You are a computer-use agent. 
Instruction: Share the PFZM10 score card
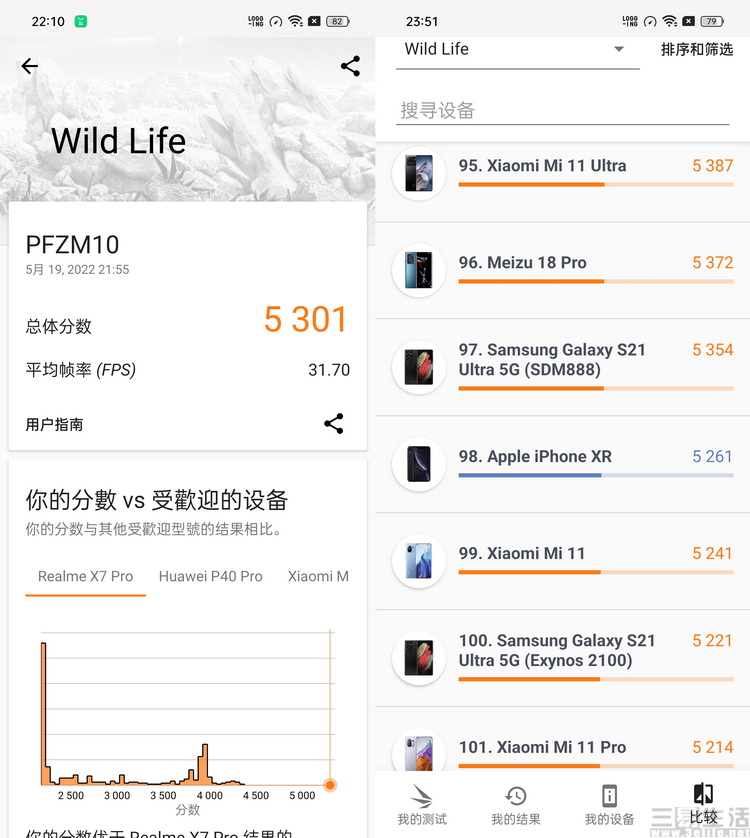(334, 423)
